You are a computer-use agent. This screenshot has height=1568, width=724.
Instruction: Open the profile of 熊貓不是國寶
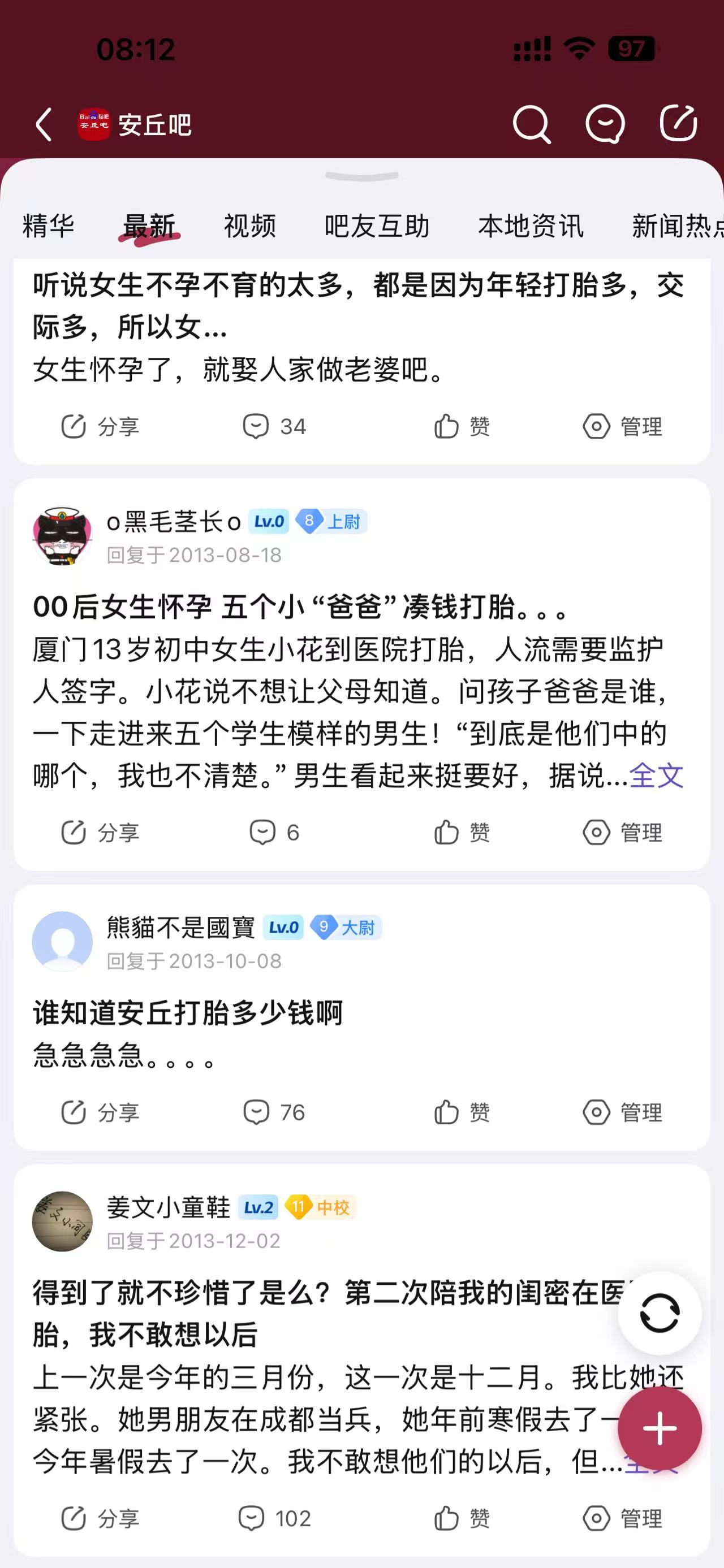[62, 941]
